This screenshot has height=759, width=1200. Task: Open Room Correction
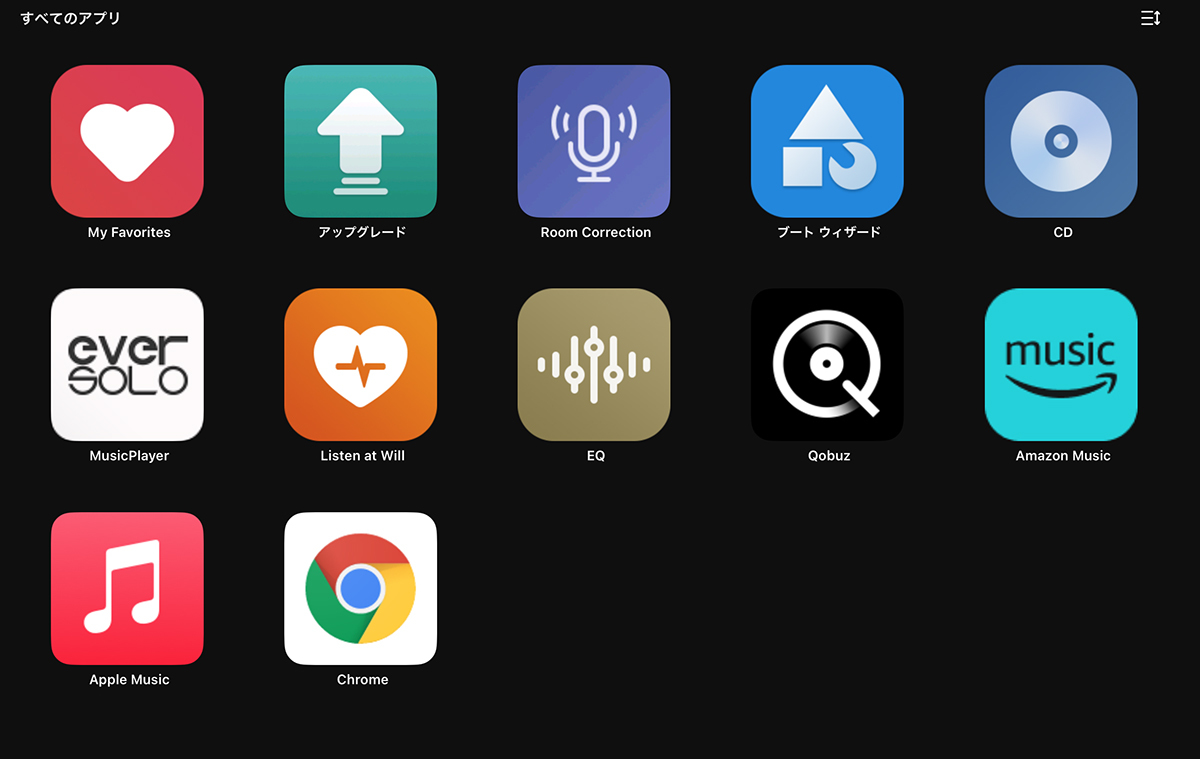[594, 141]
